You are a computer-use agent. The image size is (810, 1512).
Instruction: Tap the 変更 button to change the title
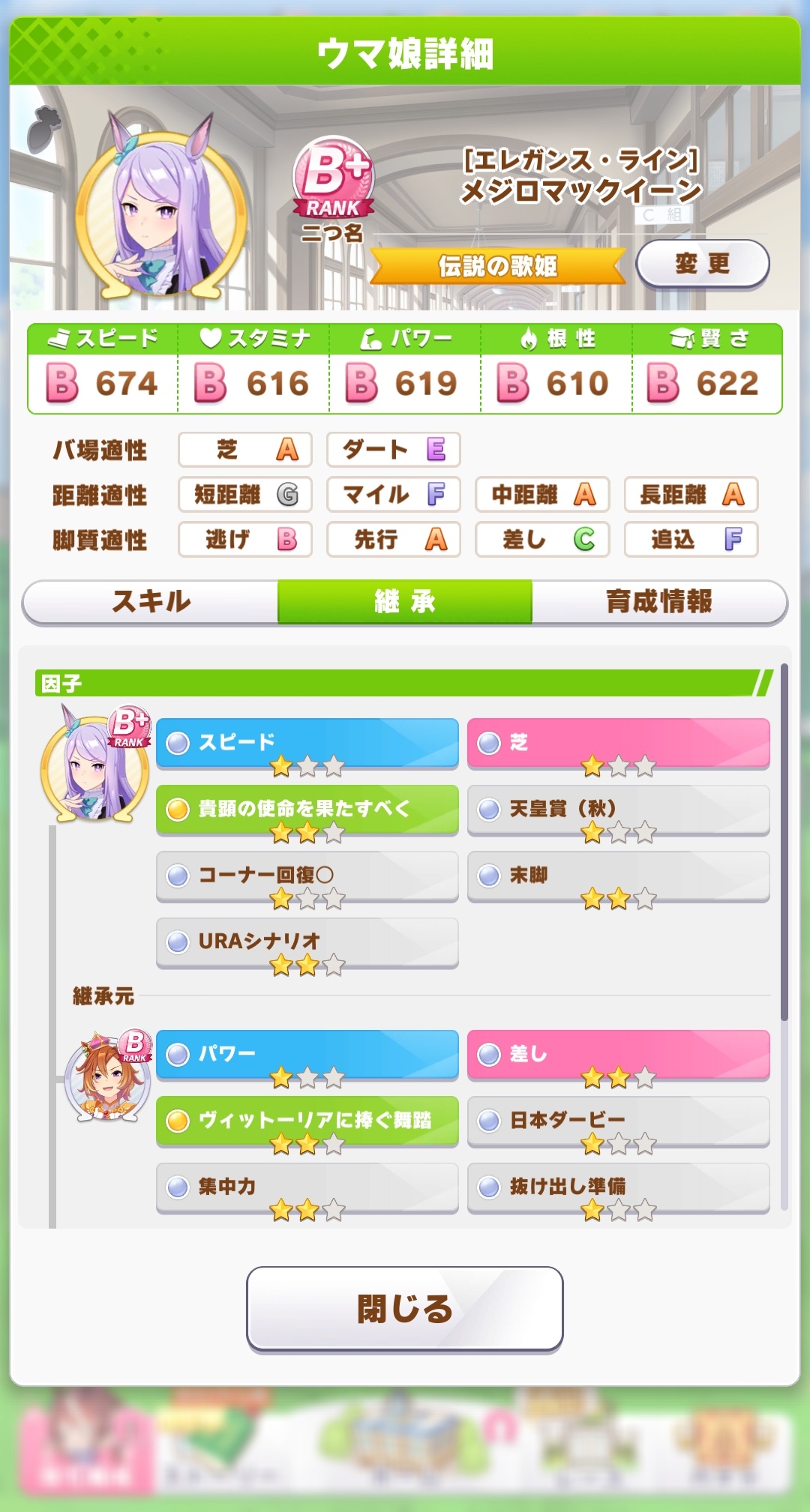(x=702, y=264)
